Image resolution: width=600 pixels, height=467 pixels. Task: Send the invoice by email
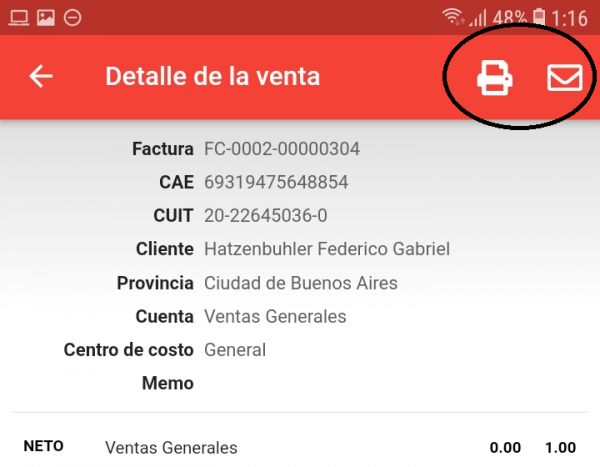click(565, 78)
